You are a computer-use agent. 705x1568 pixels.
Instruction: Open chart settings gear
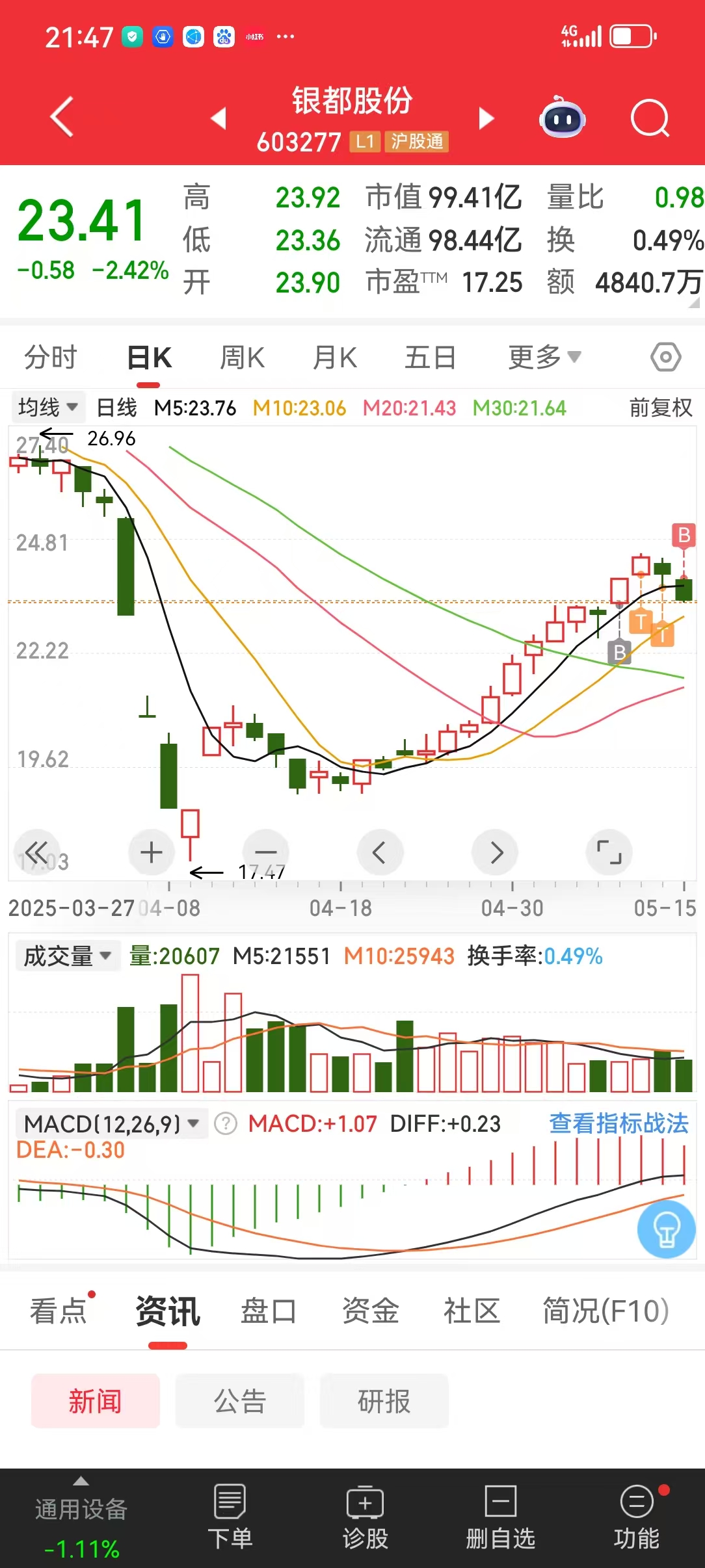click(x=665, y=356)
